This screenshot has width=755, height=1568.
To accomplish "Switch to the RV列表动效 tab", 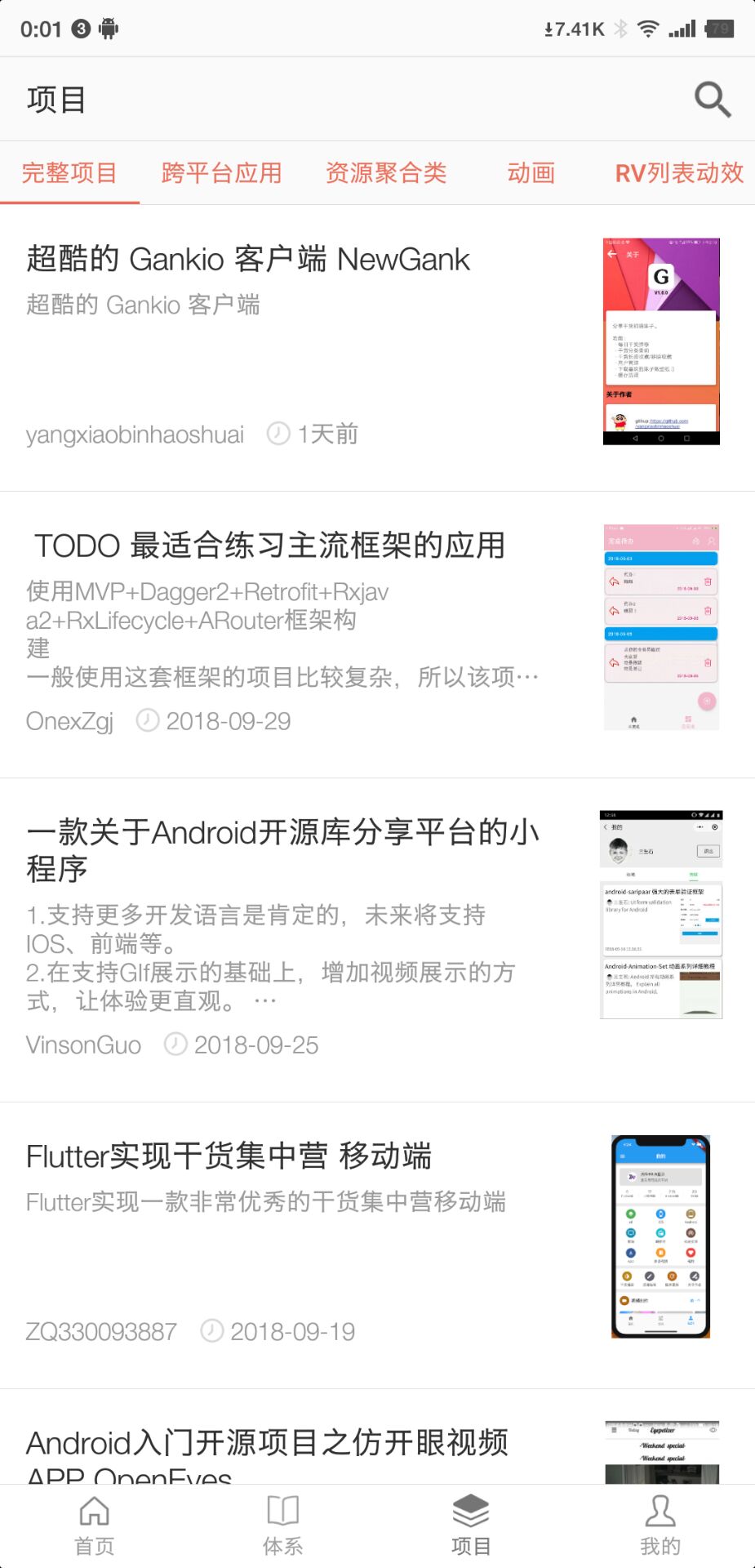I will tap(679, 172).
